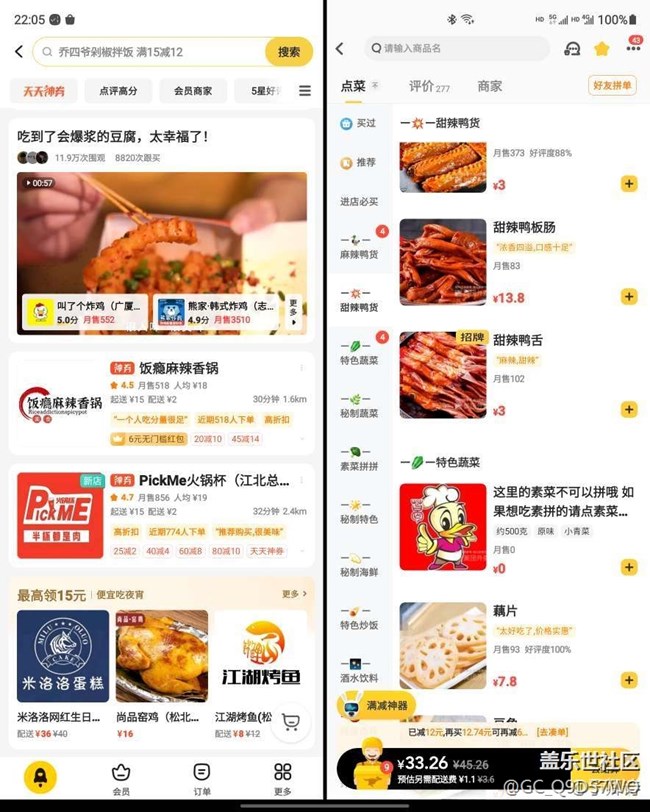Add 甜辣鸭板肠 to the cart

click(x=628, y=296)
